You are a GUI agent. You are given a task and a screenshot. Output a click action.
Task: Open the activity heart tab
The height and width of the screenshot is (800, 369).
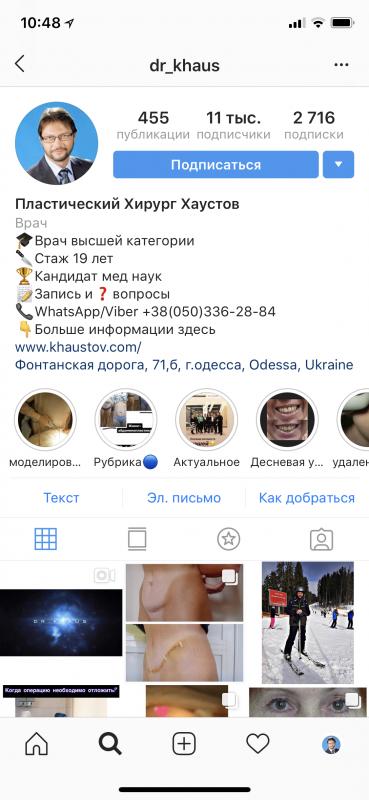tap(258, 744)
